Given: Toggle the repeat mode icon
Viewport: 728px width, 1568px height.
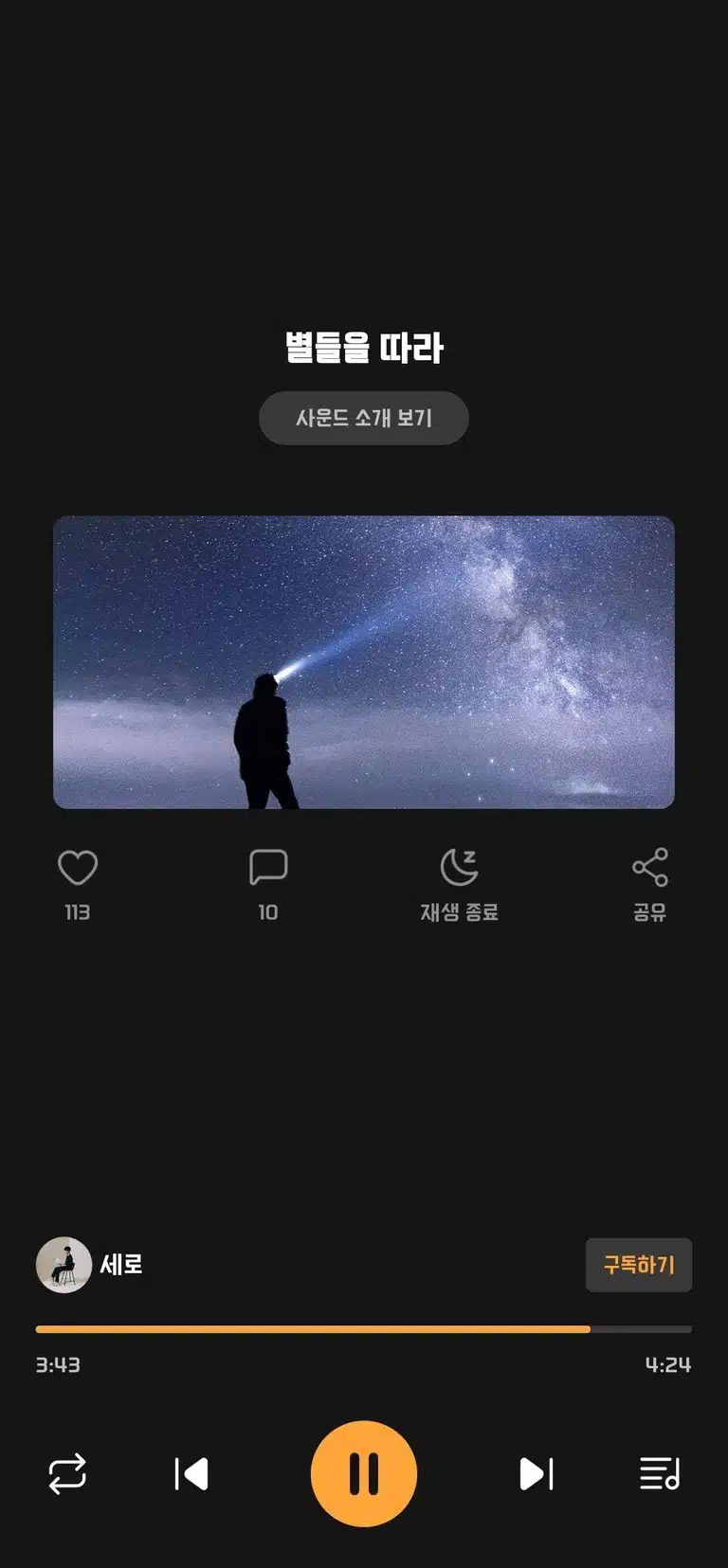Looking at the screenshot, I should (x=67, y=1474).
